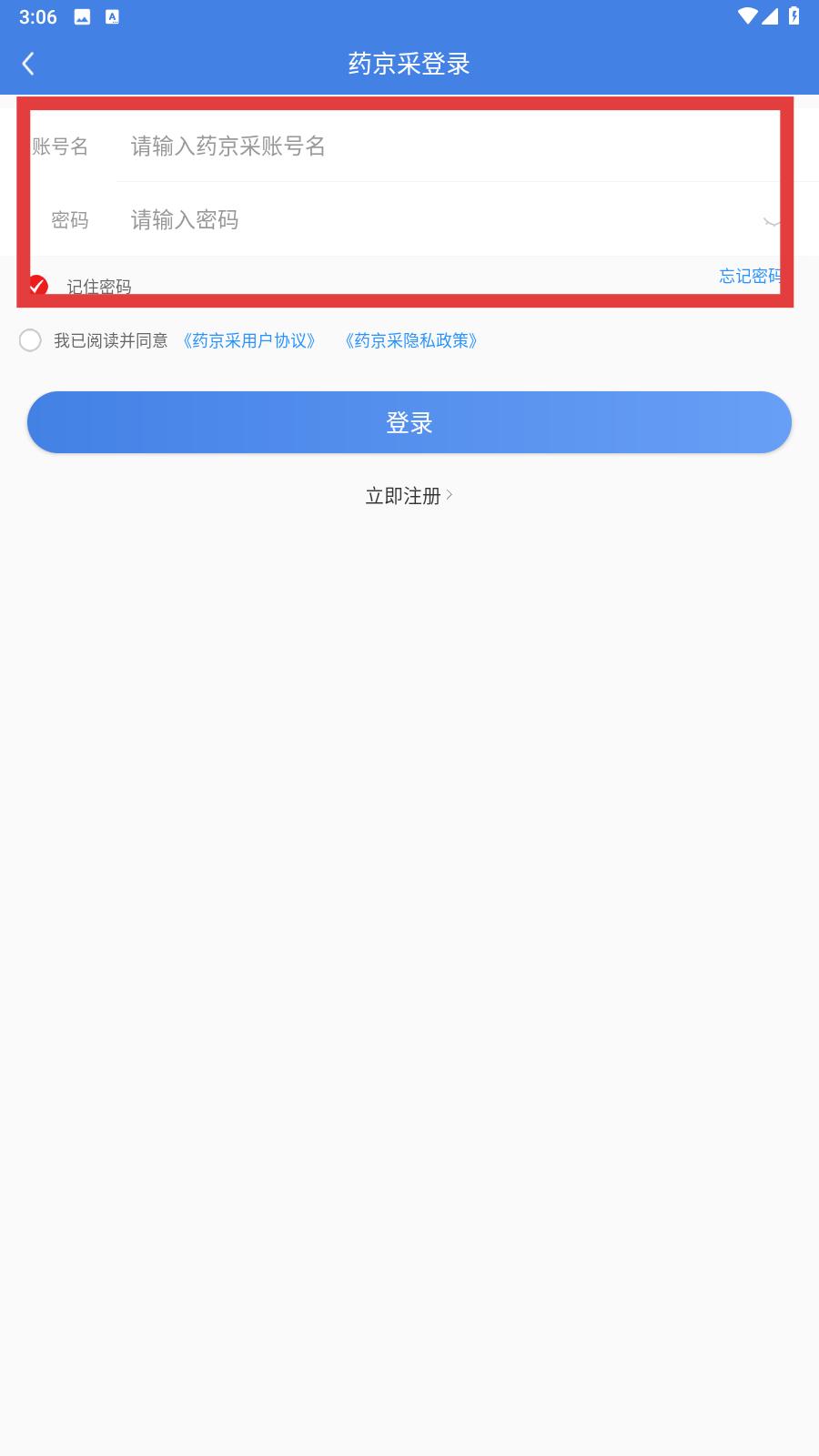Toggle password visibility eye icon
The width and height of the screenshot is (819, 1456).
pos(772,220)
